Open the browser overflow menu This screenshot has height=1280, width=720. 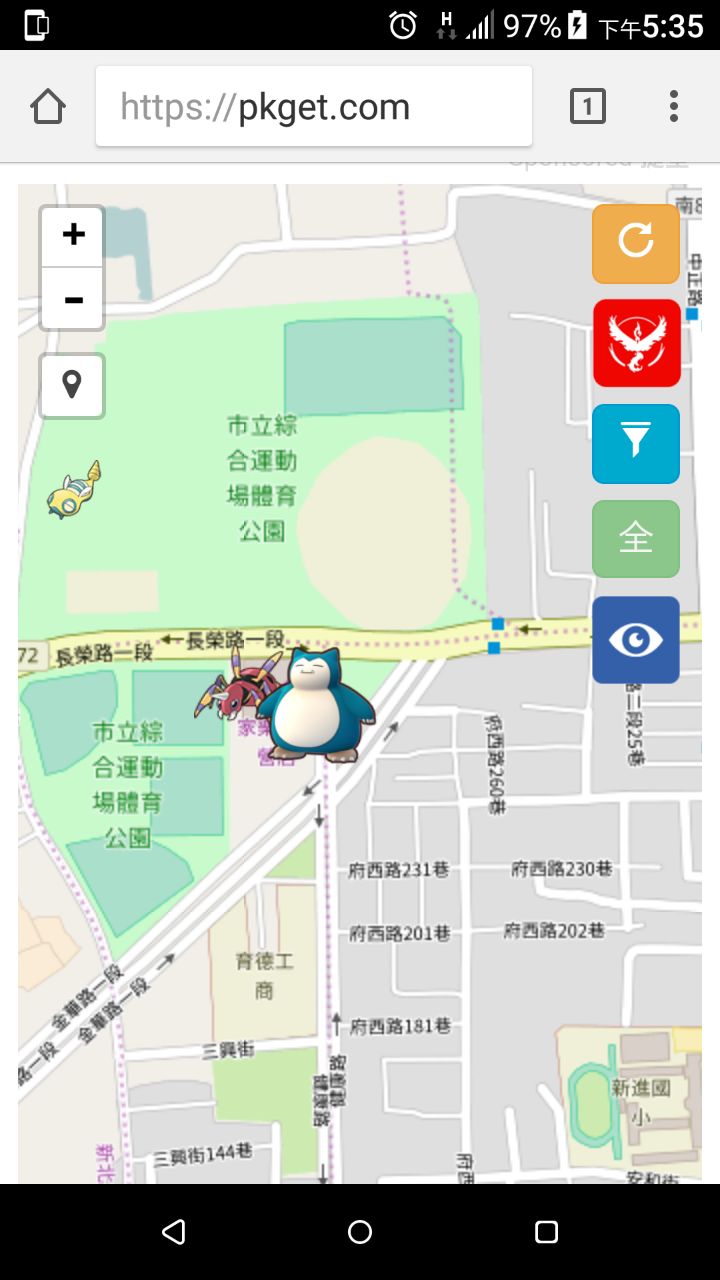[x=674, y=106]
